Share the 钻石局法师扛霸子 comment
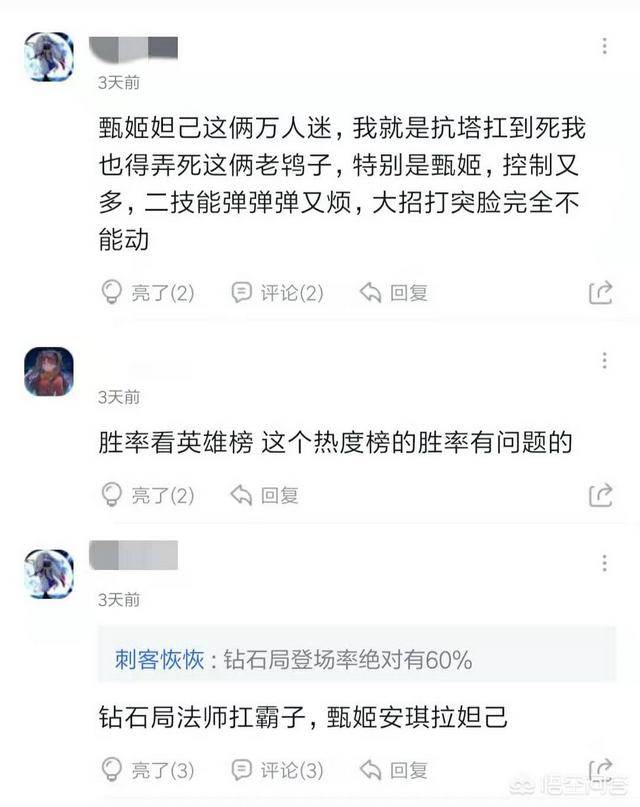The height and width of the screenshot is (807, 640). pyautogui.click(x=600, y=770)
